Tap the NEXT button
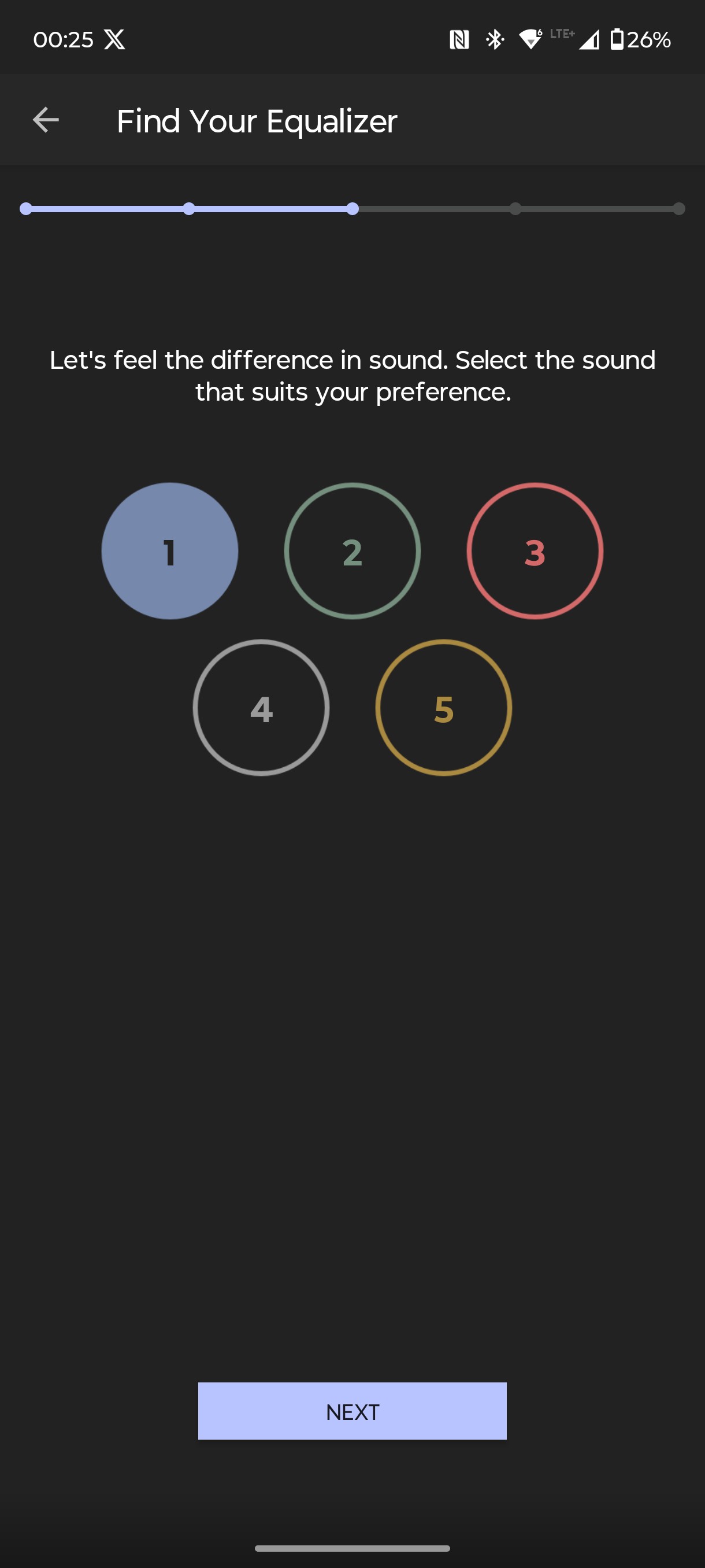The width and height of the screenshot is (705, 1568). [352, 1411]
